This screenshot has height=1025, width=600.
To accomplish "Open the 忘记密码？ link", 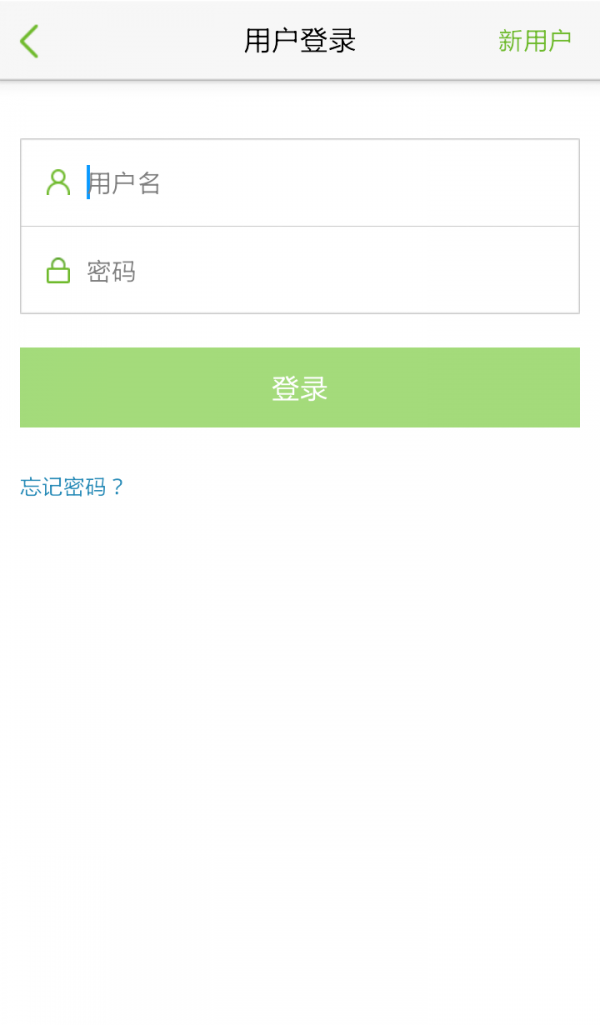I will (72, 487).
